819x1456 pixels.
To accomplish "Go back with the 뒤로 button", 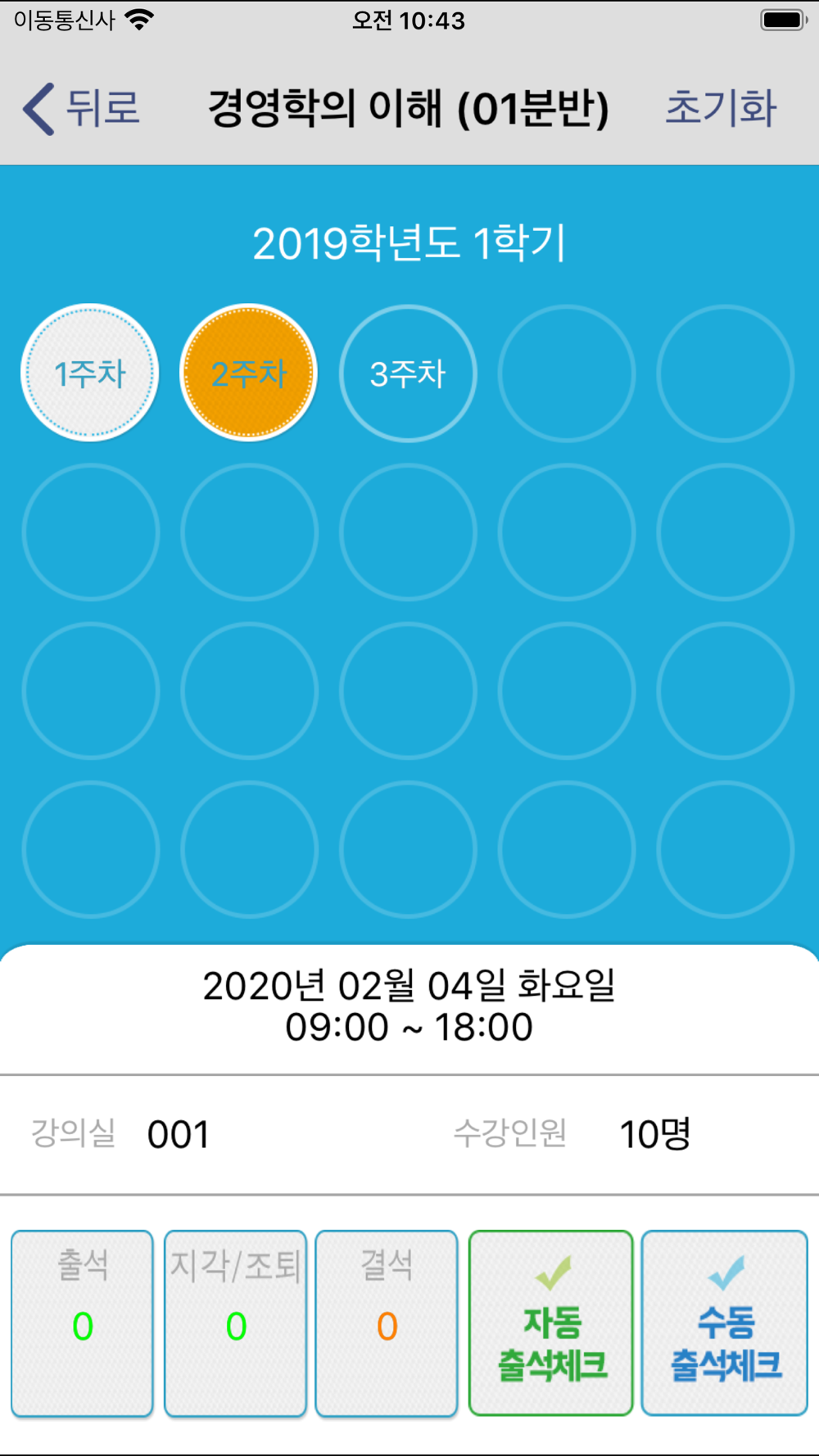I will (x=81, y=108).
